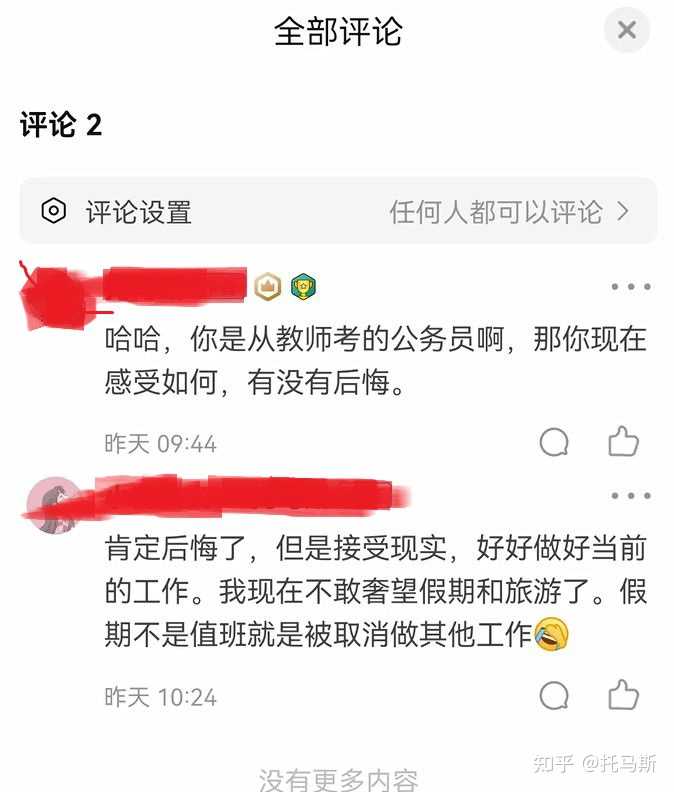This screenshot has width=674, height=792.
Task: Like the comment posted at 10:24
Action: click(623, 694)
